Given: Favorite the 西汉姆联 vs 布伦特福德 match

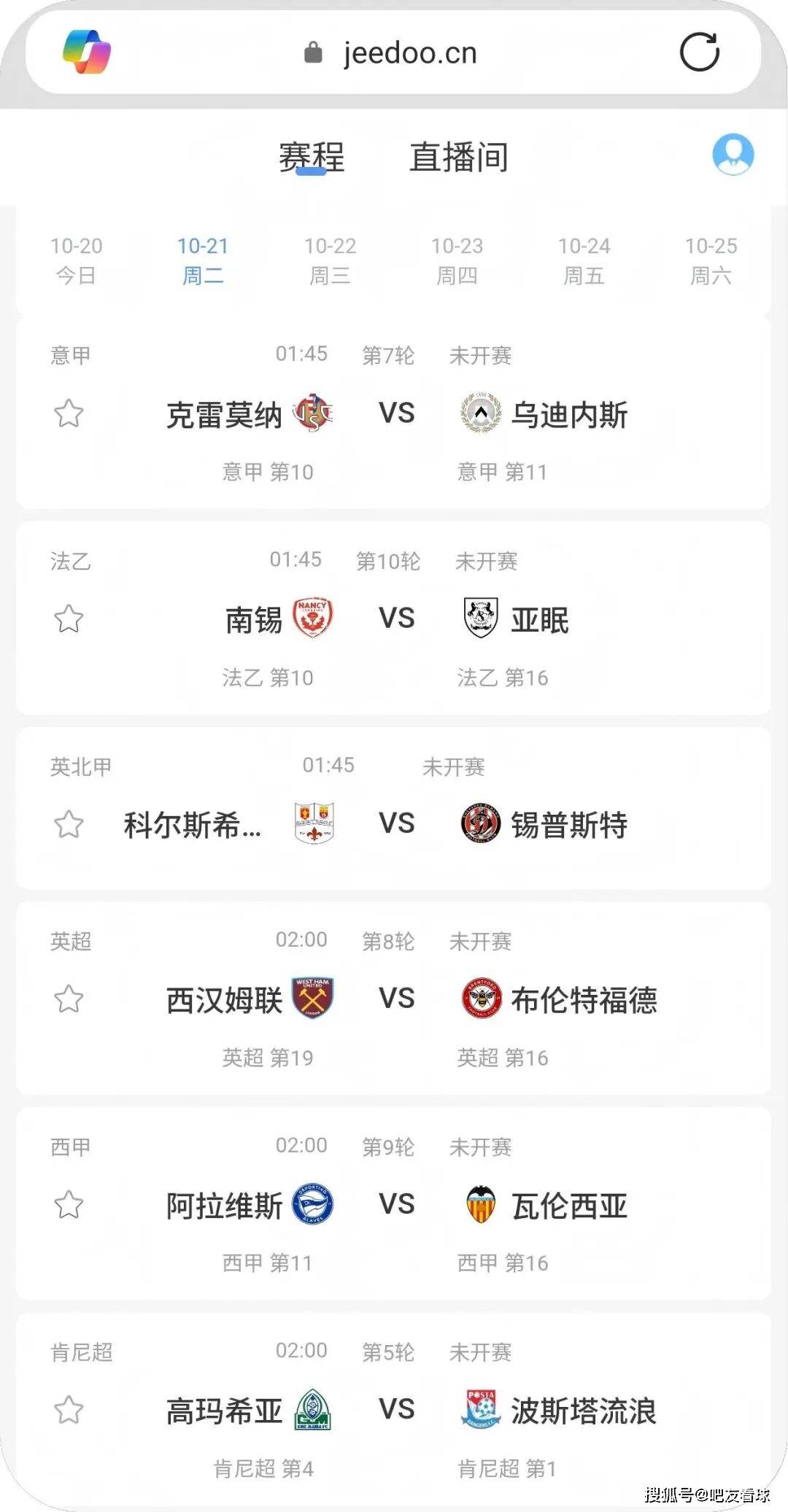Looking at the screenshot, I should (x=69, y=999).
